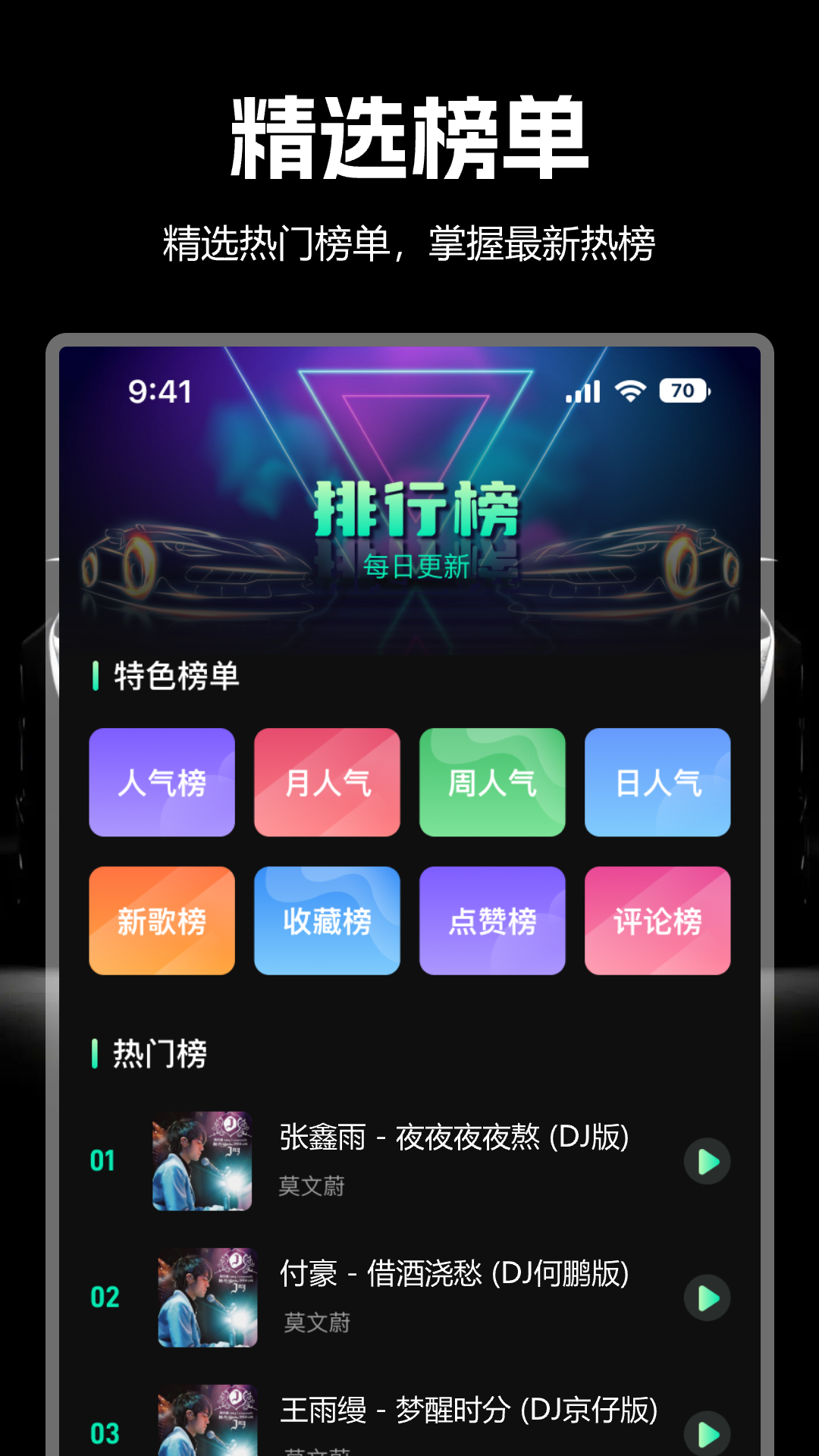Open the 新歌榜 new song chart
Image resolution: width=819 pixels, height=1456 pixels.
pyautogui.click(x=161, y=920)
